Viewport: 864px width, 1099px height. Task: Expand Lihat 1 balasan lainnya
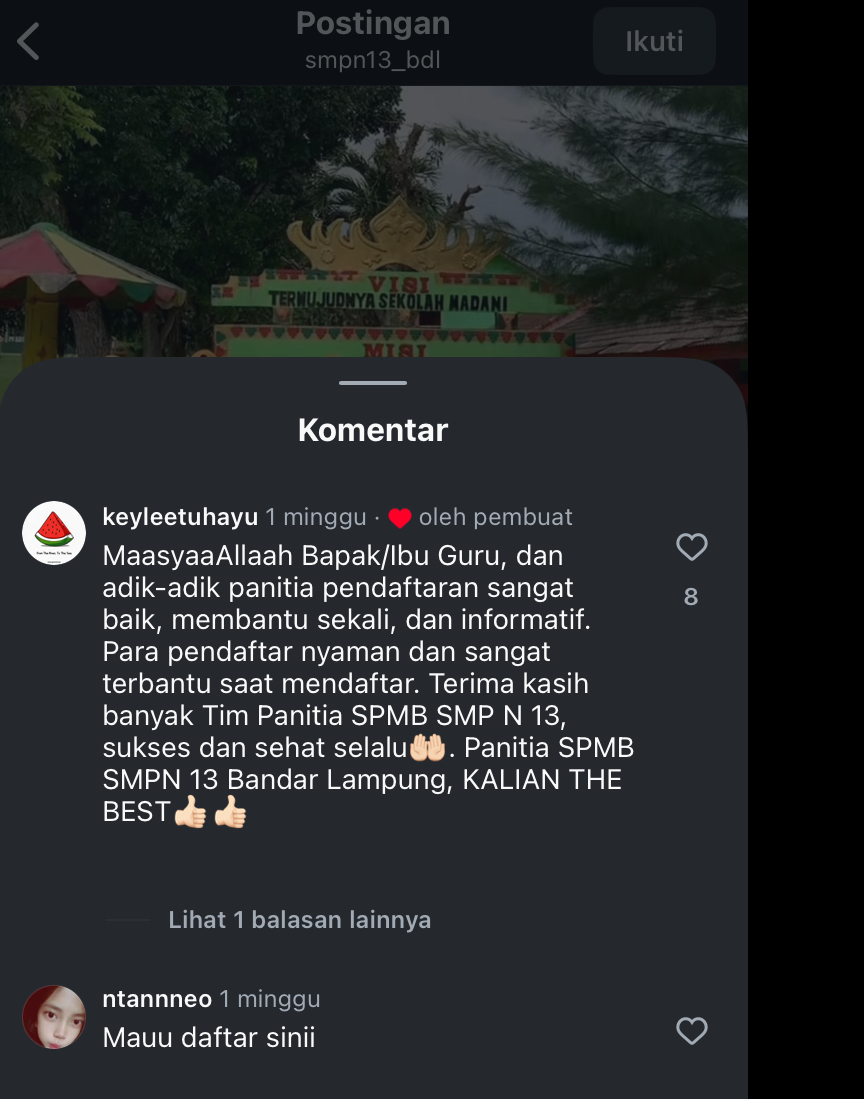tap(299, 920)
